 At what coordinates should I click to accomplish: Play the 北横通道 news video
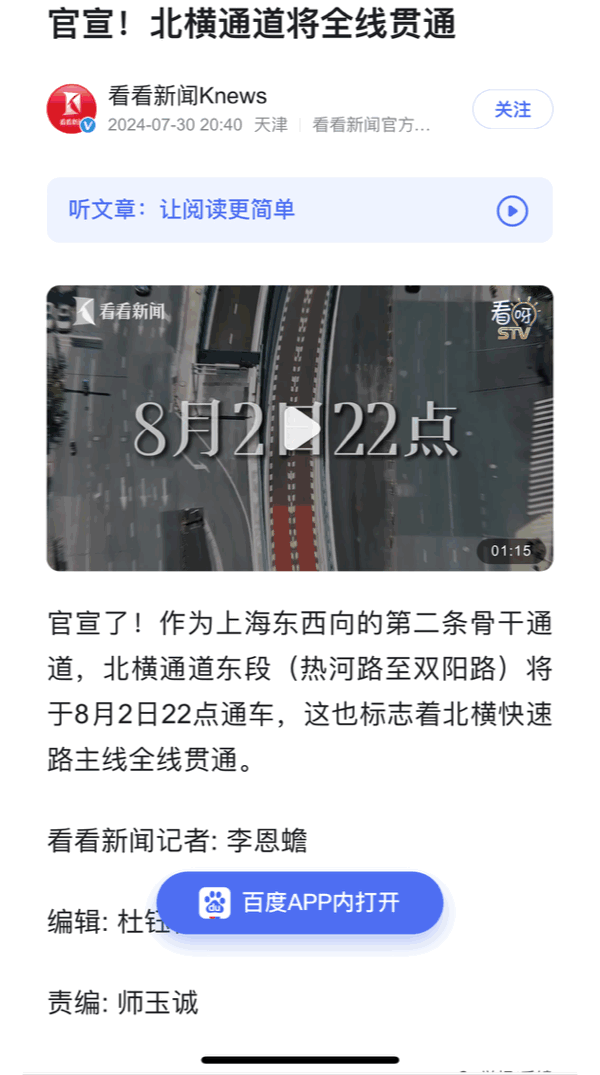tap(300, 429)
